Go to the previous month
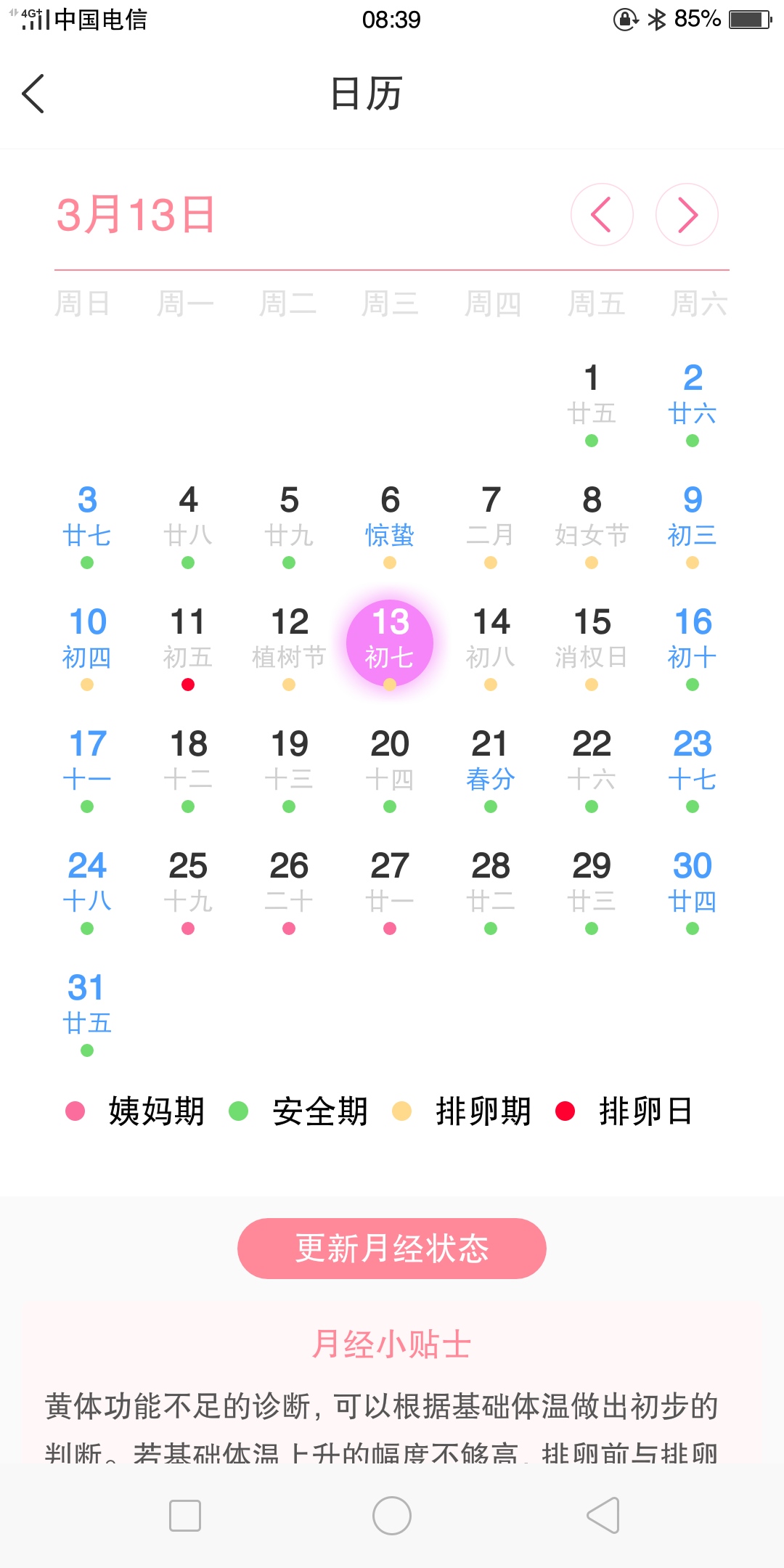The width and height of the screenshot is (784, 1568). (x=602, y=215)
